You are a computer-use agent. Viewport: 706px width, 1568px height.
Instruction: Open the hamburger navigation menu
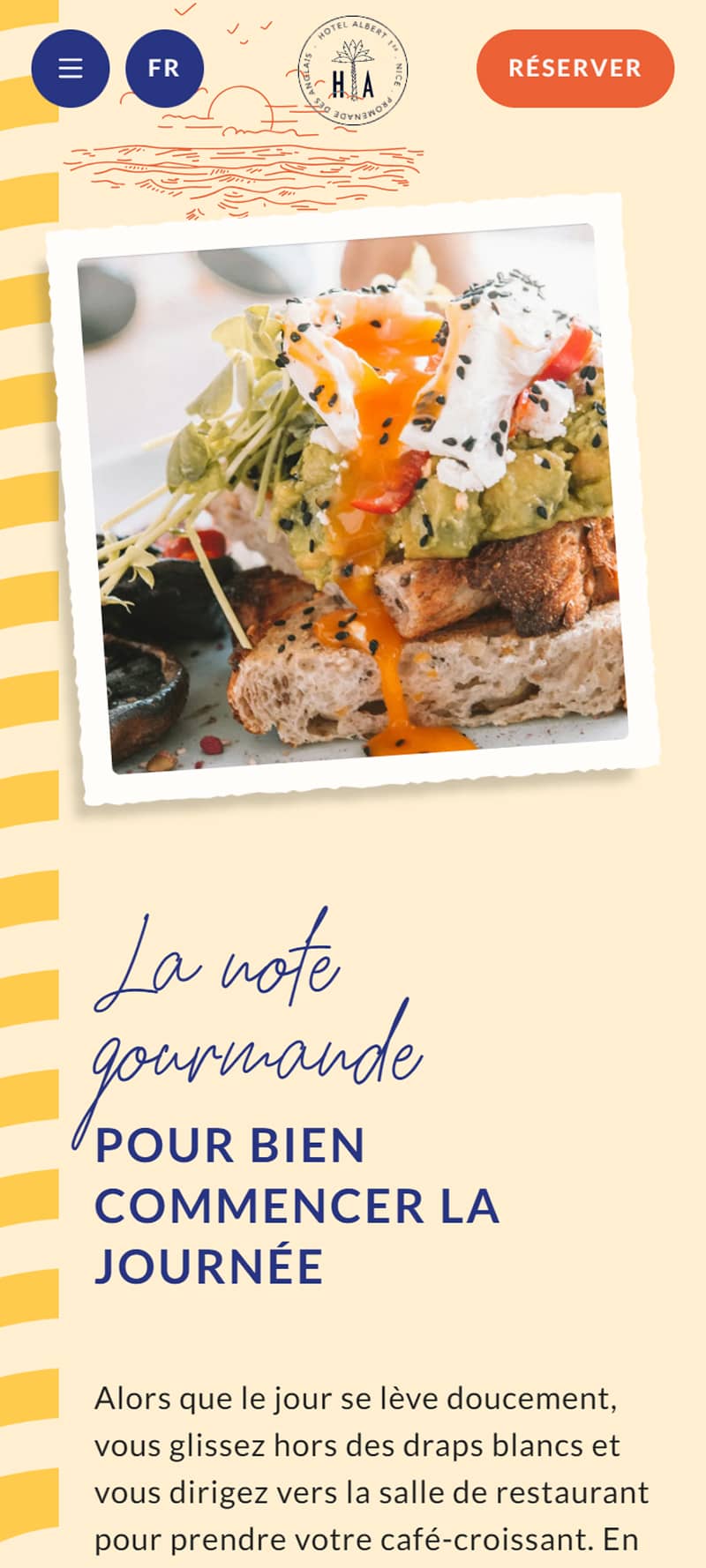tap(71, 68)
